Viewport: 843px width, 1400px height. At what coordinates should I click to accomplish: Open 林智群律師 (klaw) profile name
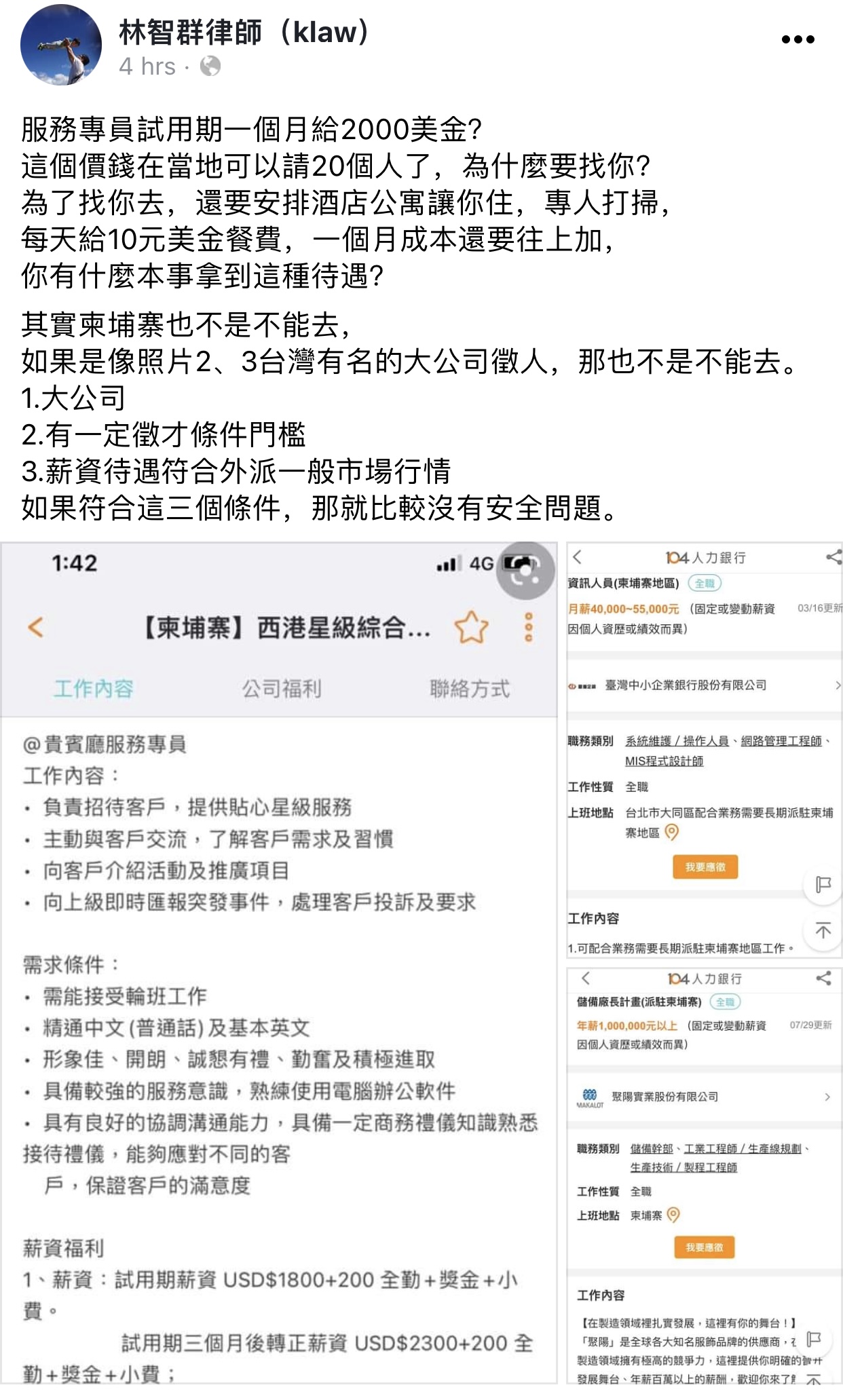coord(244,32)
